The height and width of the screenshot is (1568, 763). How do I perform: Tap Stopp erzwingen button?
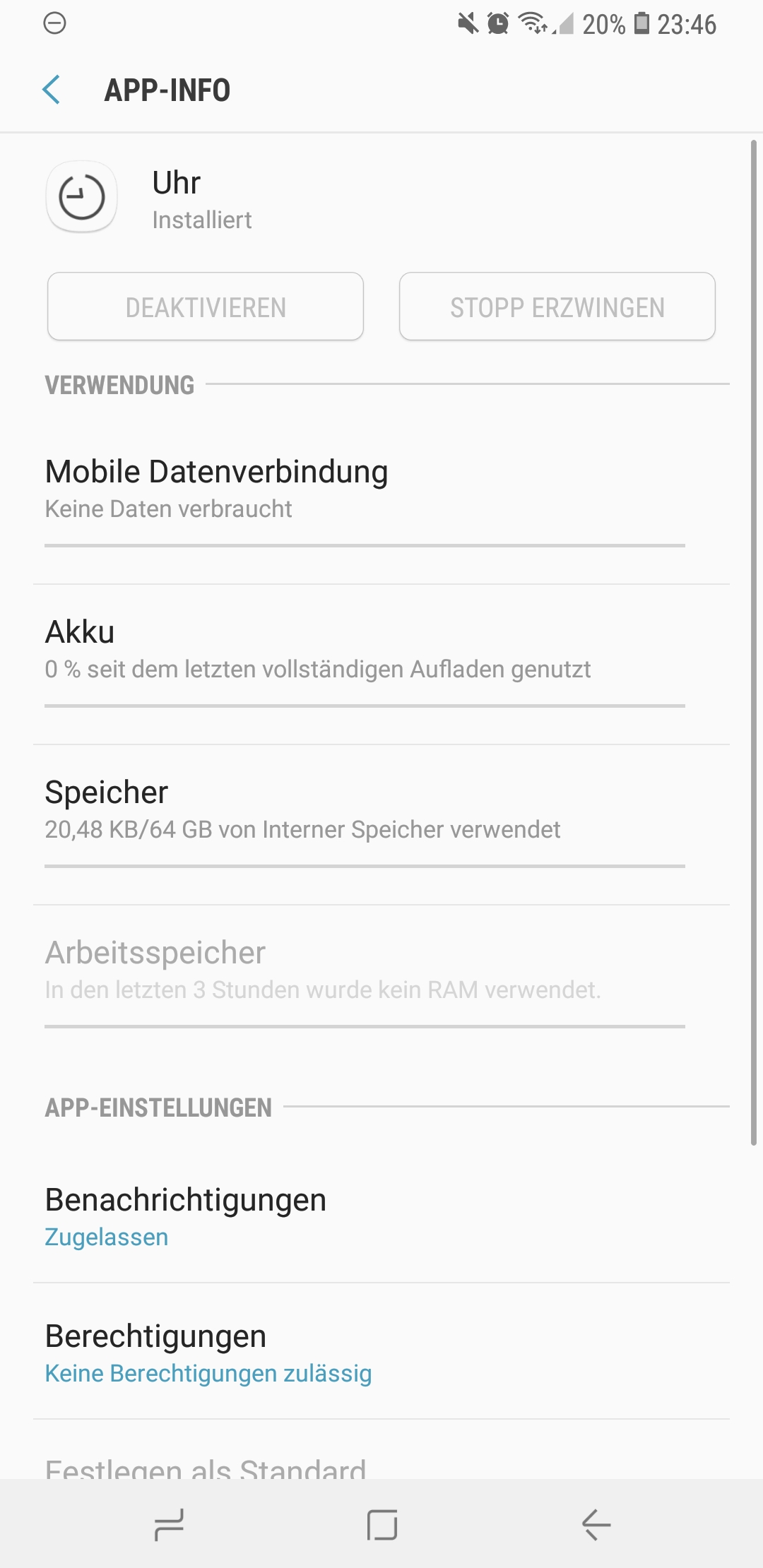coord(557,307)
